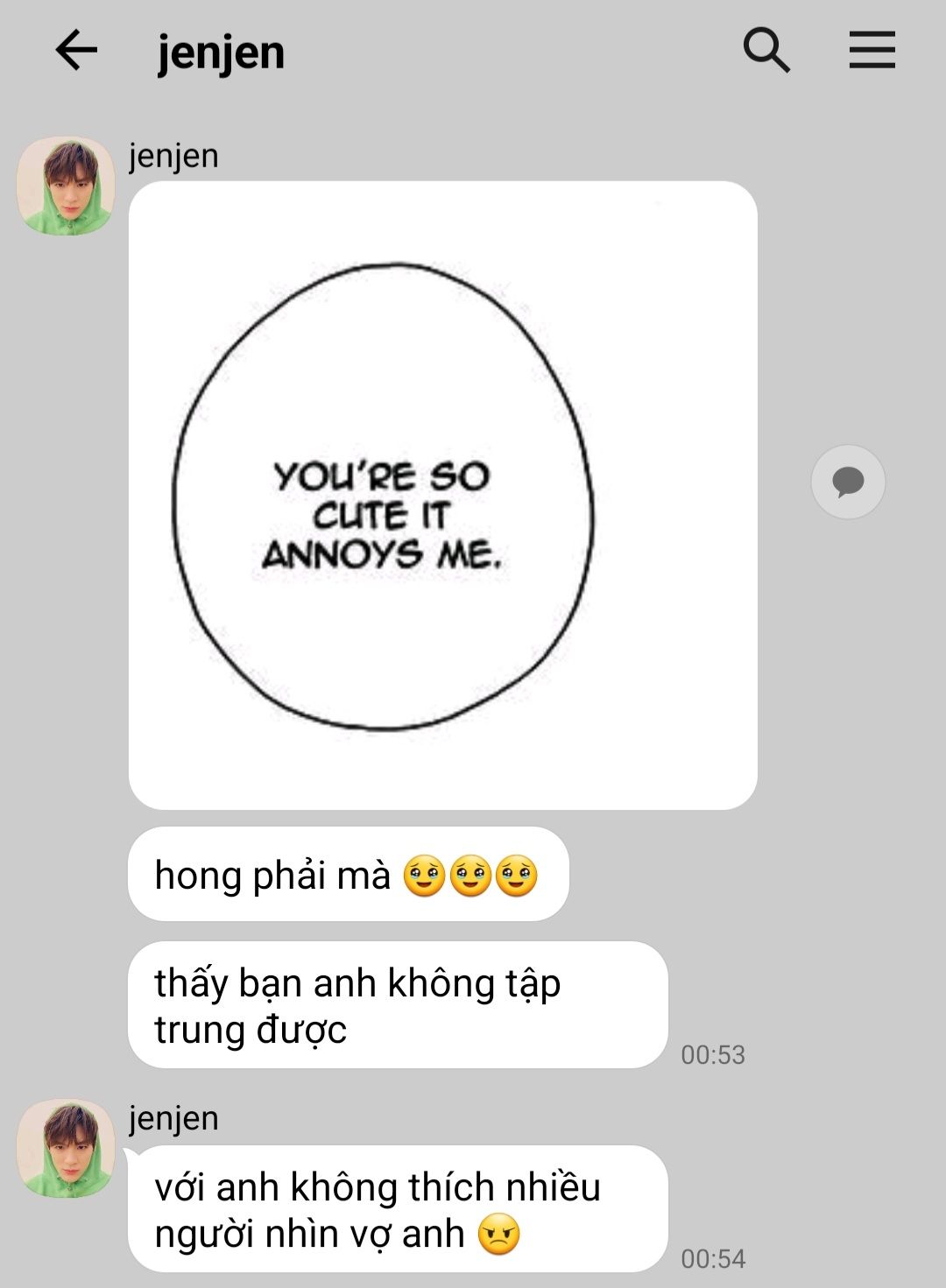The width and height of the screenshot is (946, 1288).
Task: Open the chat hamburger menu
Action: coord(872,50)
